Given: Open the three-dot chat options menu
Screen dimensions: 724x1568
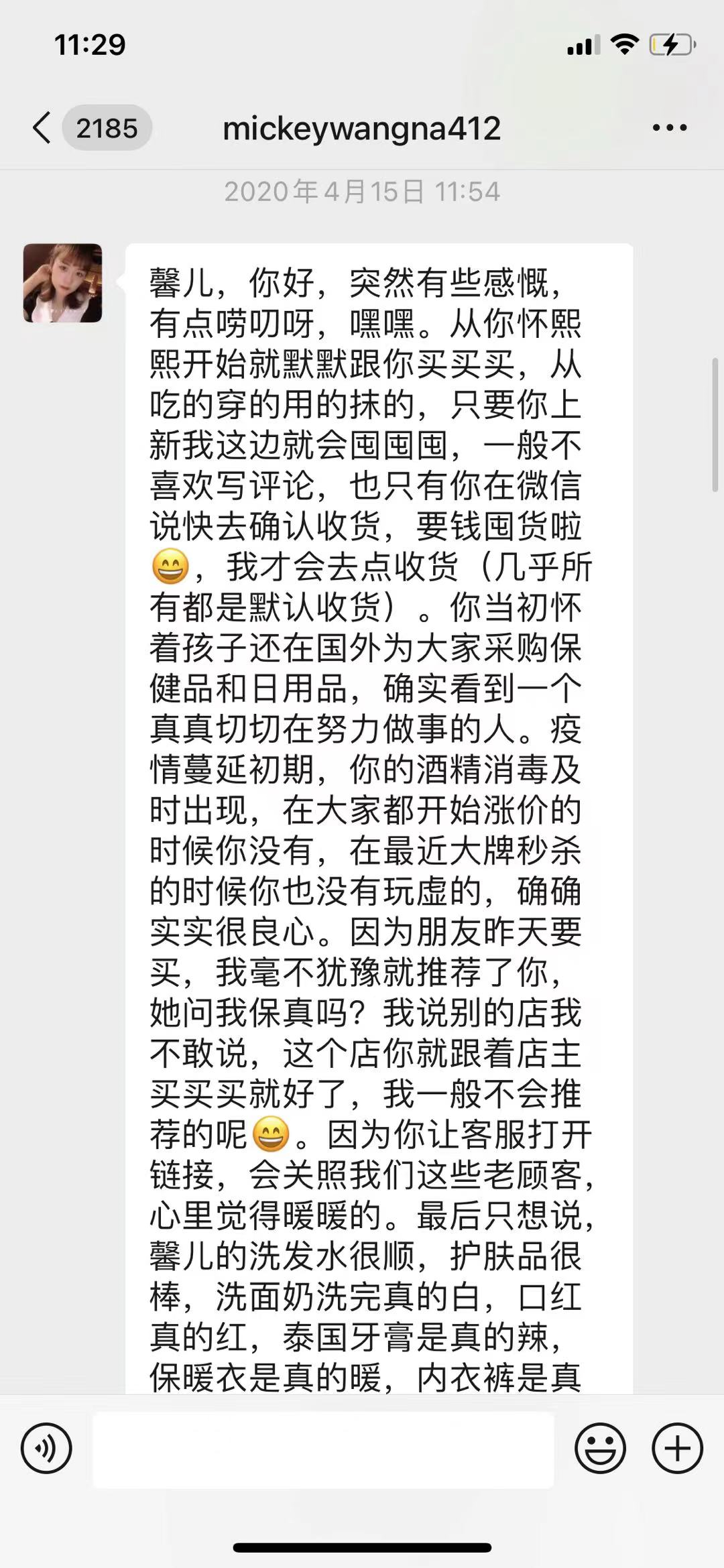Looking at the screenshot, I should [669, 127].
